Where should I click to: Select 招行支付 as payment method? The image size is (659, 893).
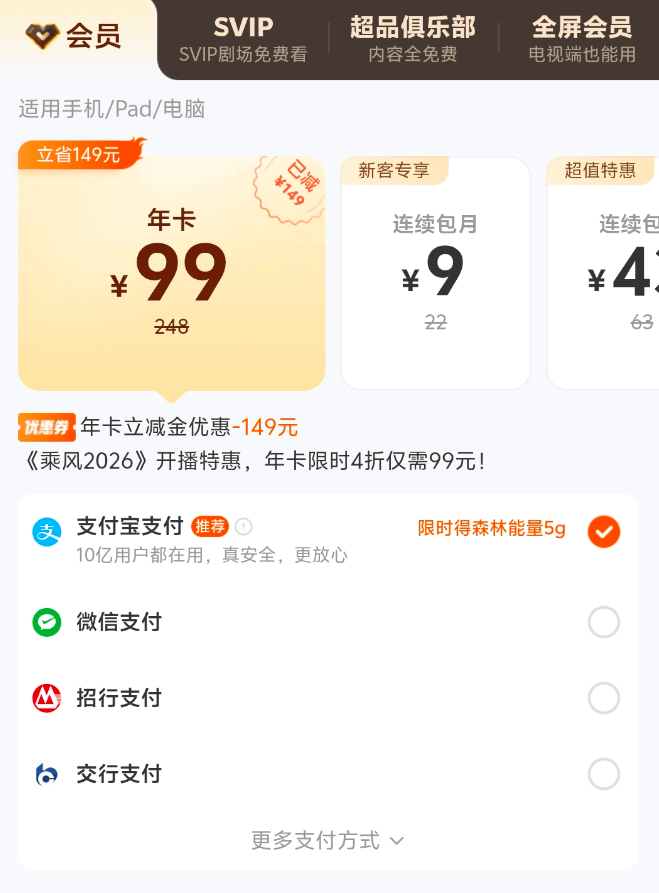click(603, 698)
